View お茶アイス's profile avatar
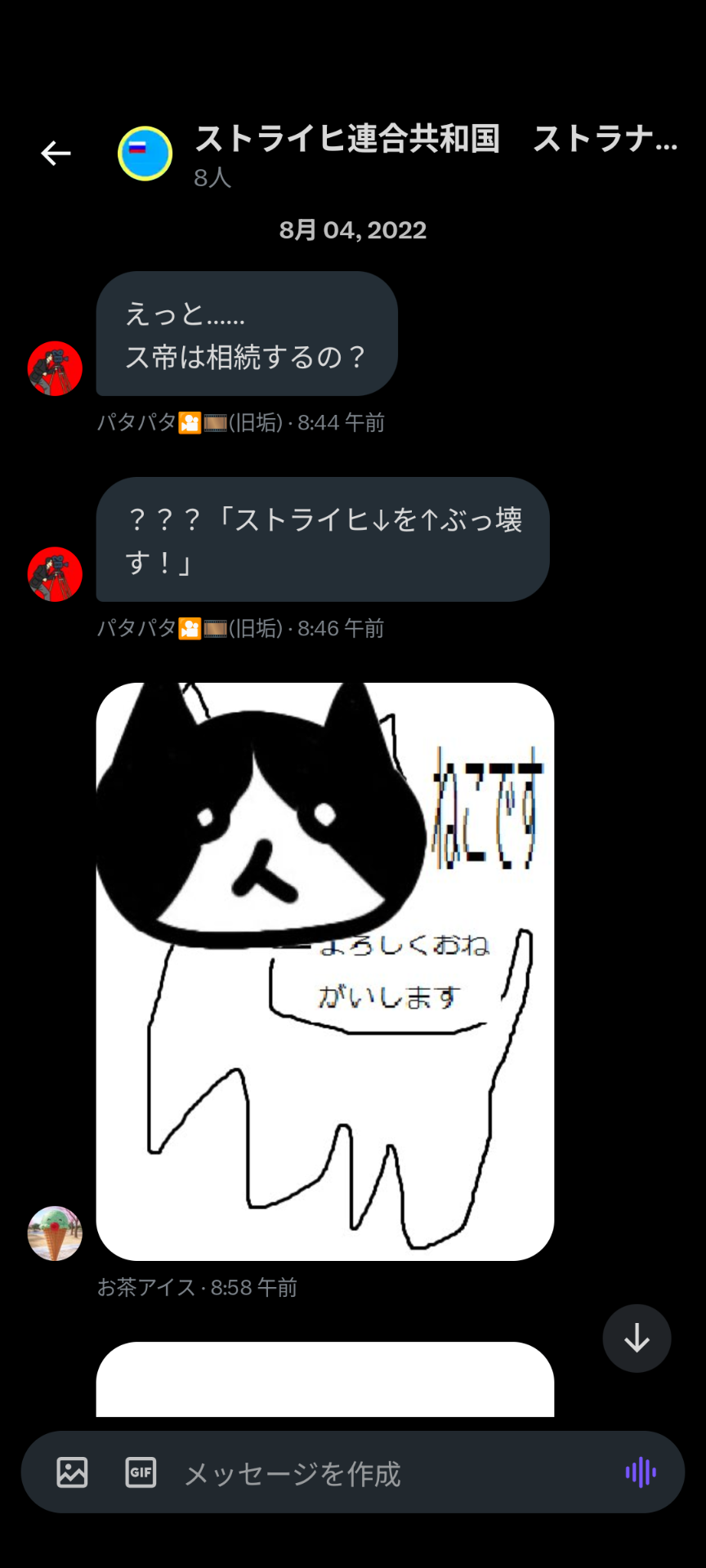This screenshot has width=706, height=1568. coord(55,1233)
